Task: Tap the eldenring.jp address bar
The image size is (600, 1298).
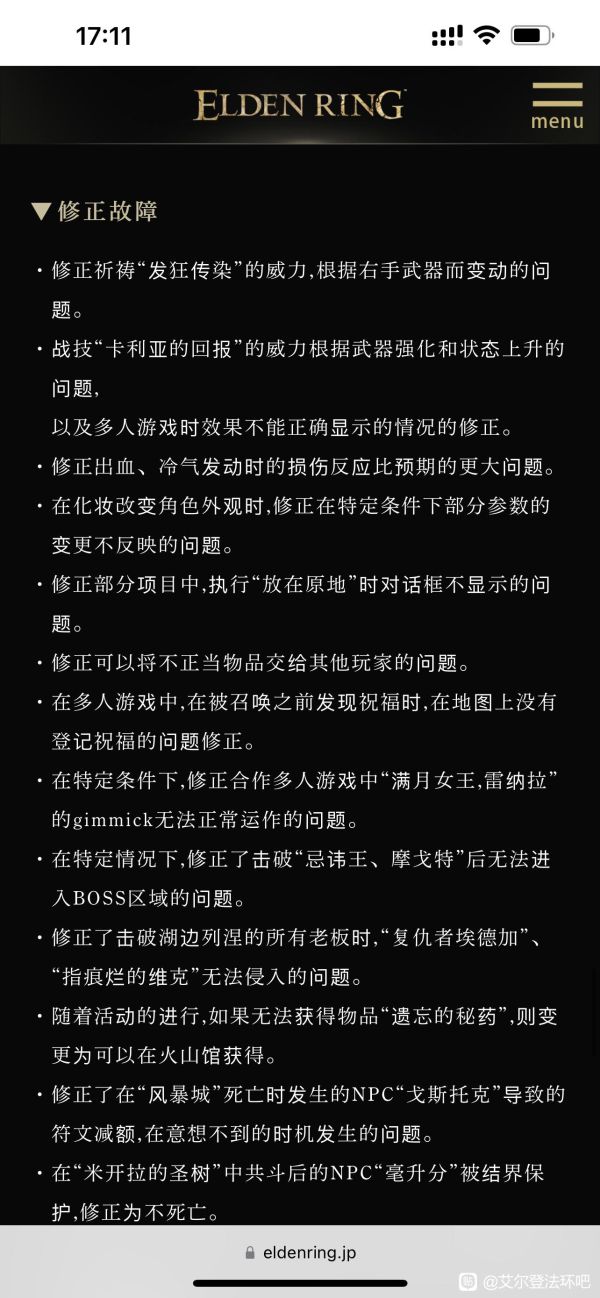Action: coord(300,1252)
